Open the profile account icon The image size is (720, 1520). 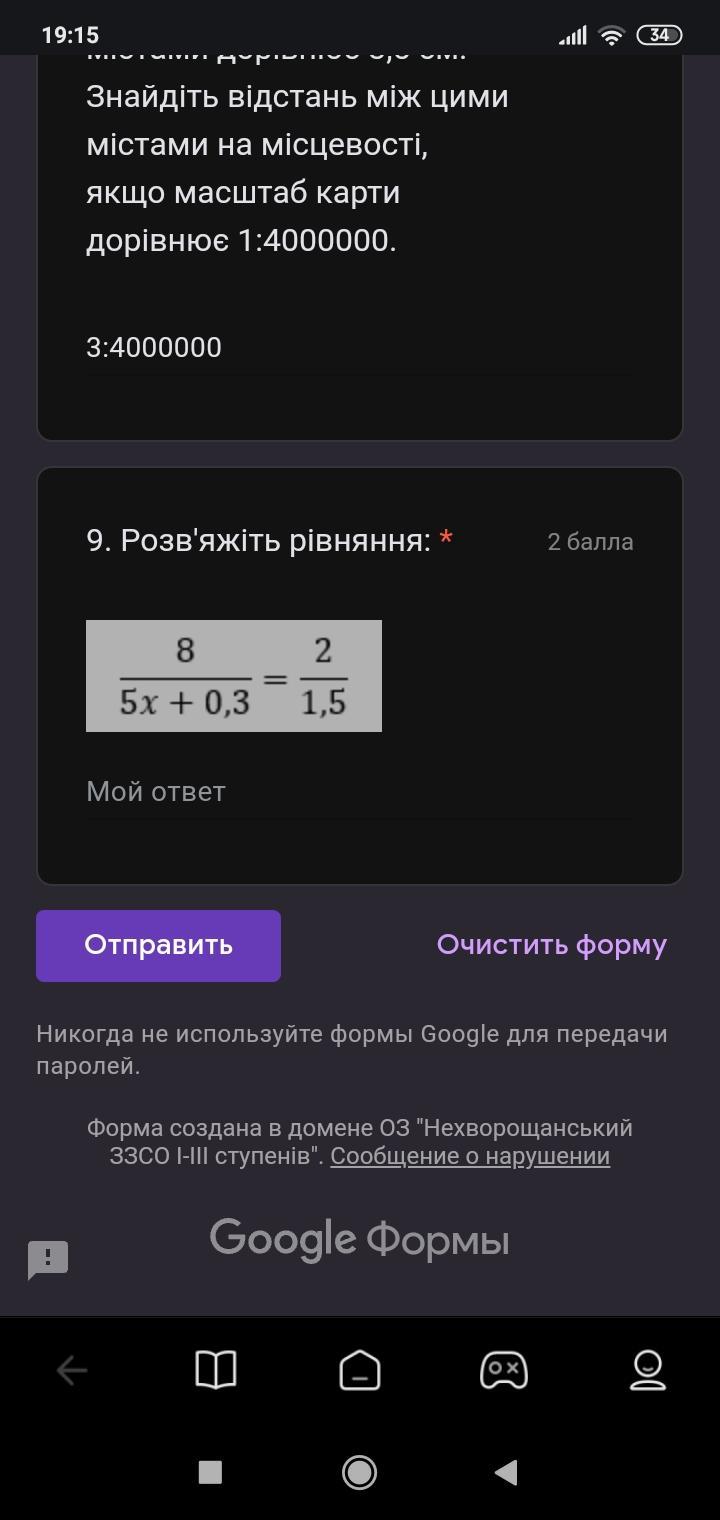coord(648,1370)
